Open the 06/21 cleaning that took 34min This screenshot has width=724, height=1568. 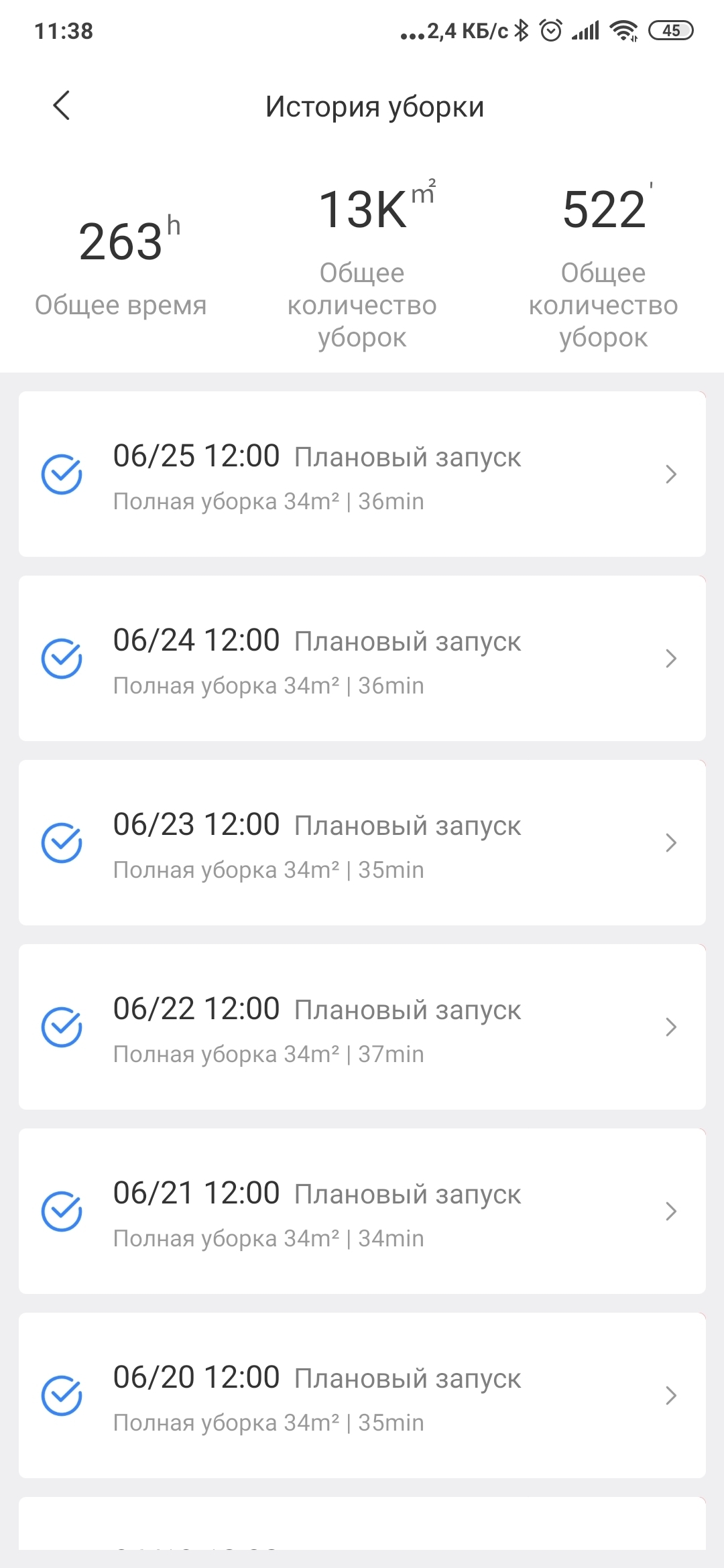[362, 1212]
